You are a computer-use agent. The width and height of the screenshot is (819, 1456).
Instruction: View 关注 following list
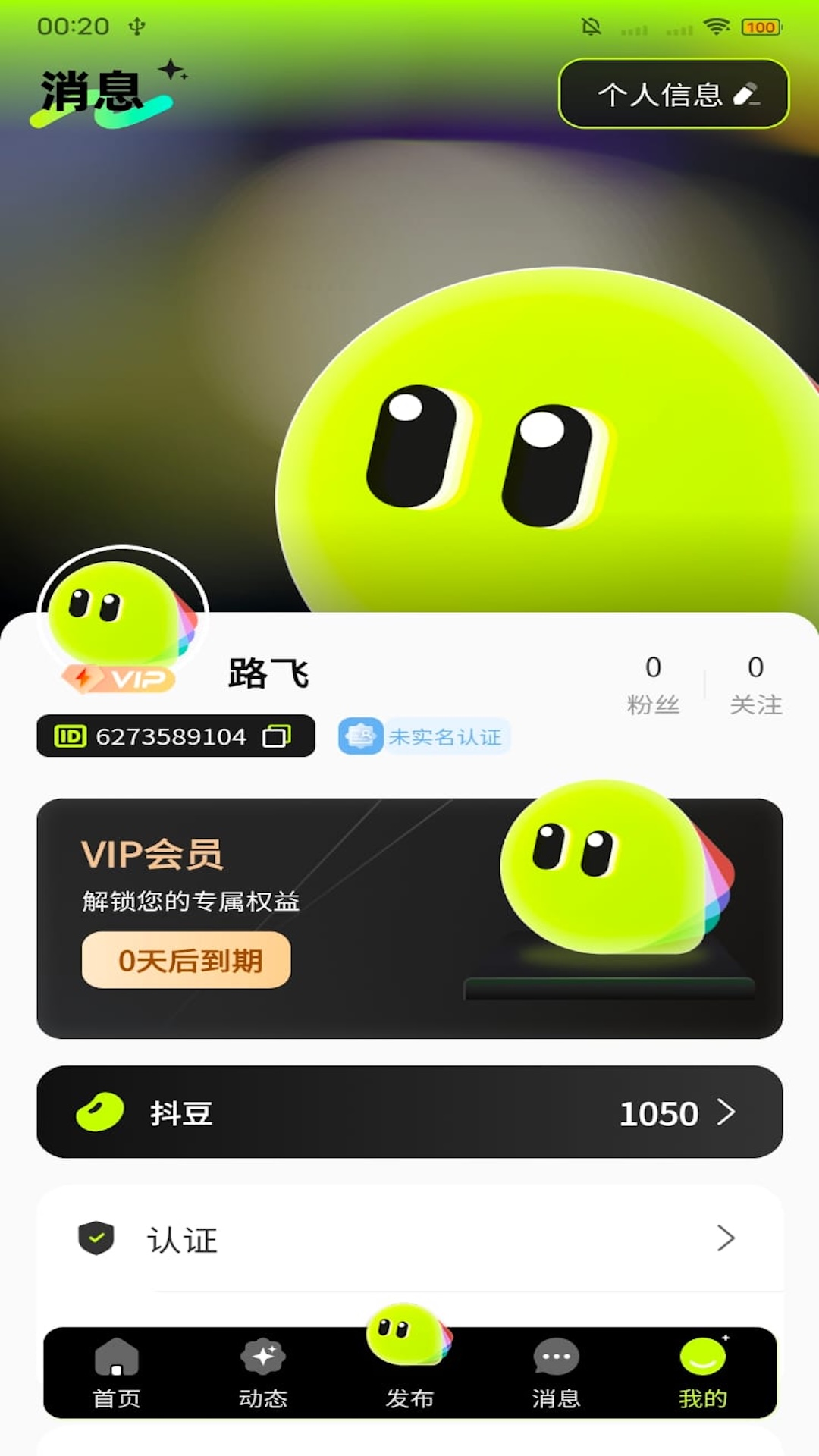755,685
